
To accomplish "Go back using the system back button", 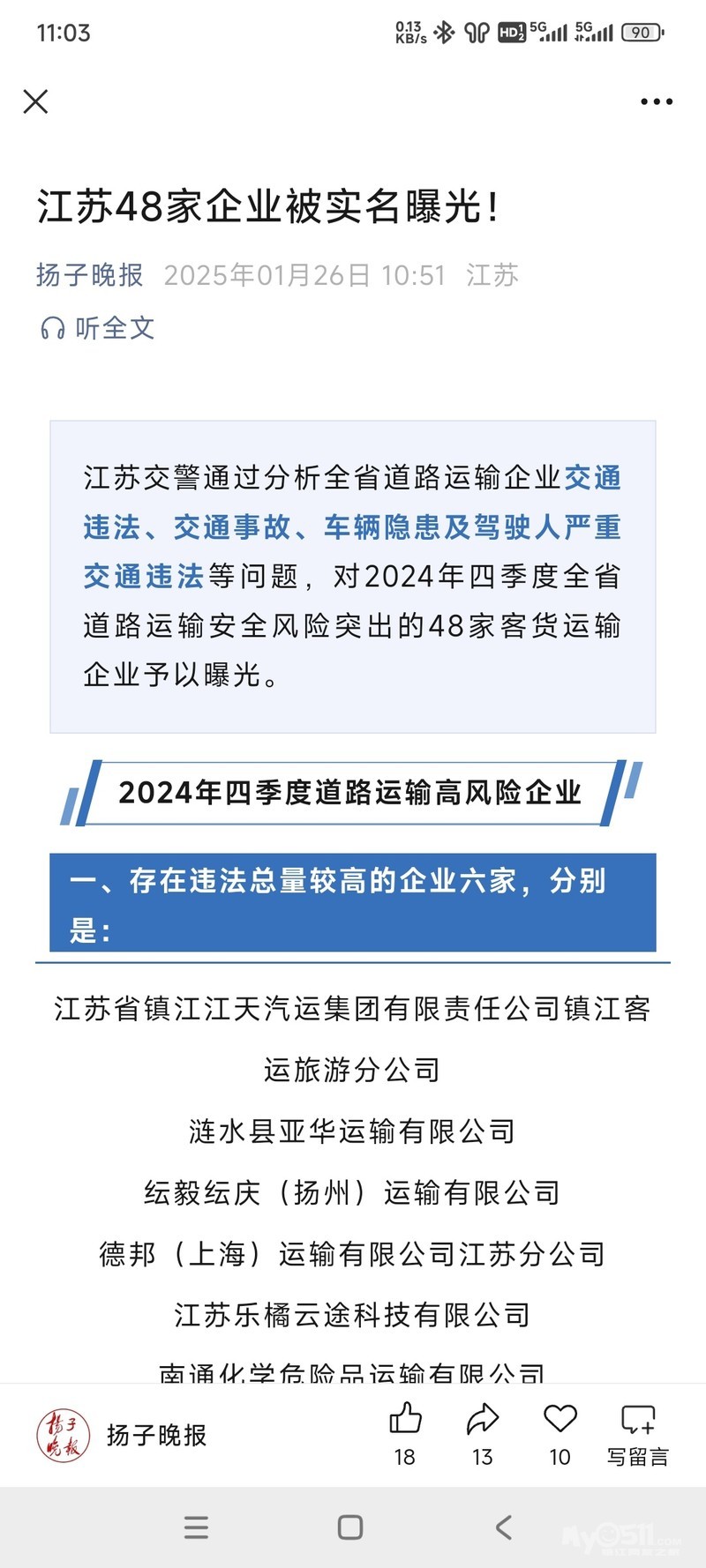I will click(504, 1527).
